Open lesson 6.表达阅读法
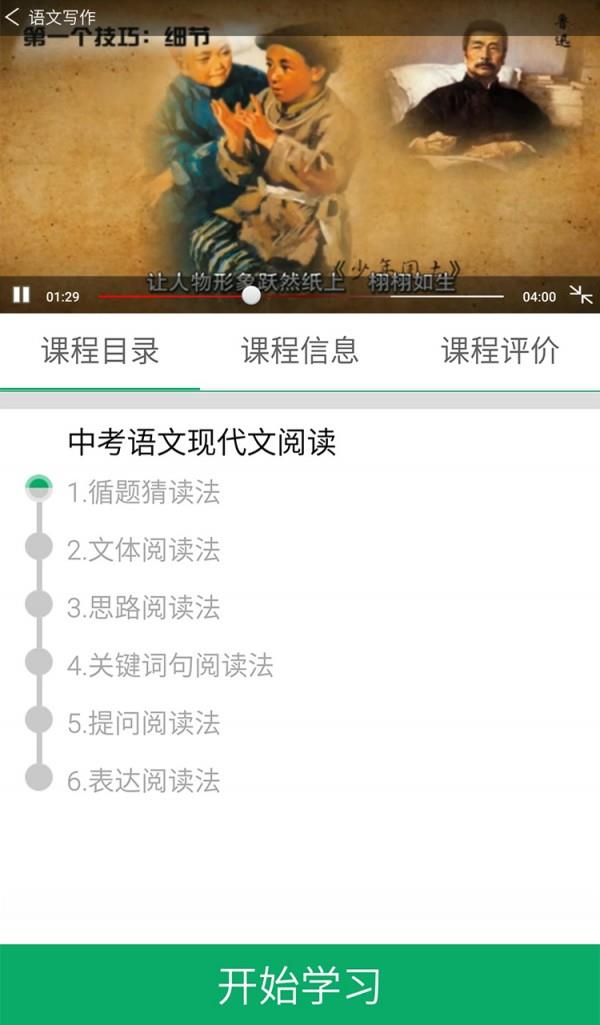Screen dimensions: 600x1025 (144, 781)
